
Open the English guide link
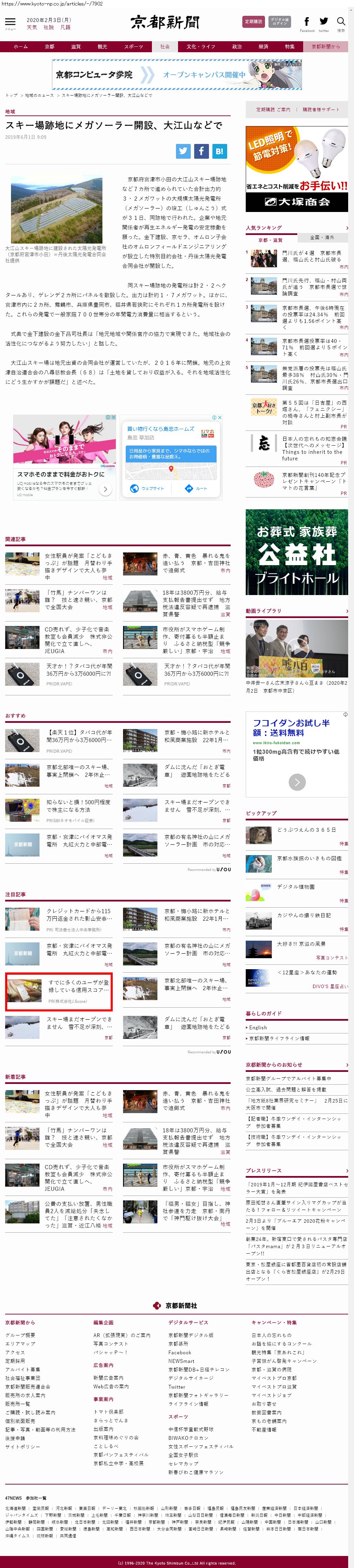[258, 1028]
